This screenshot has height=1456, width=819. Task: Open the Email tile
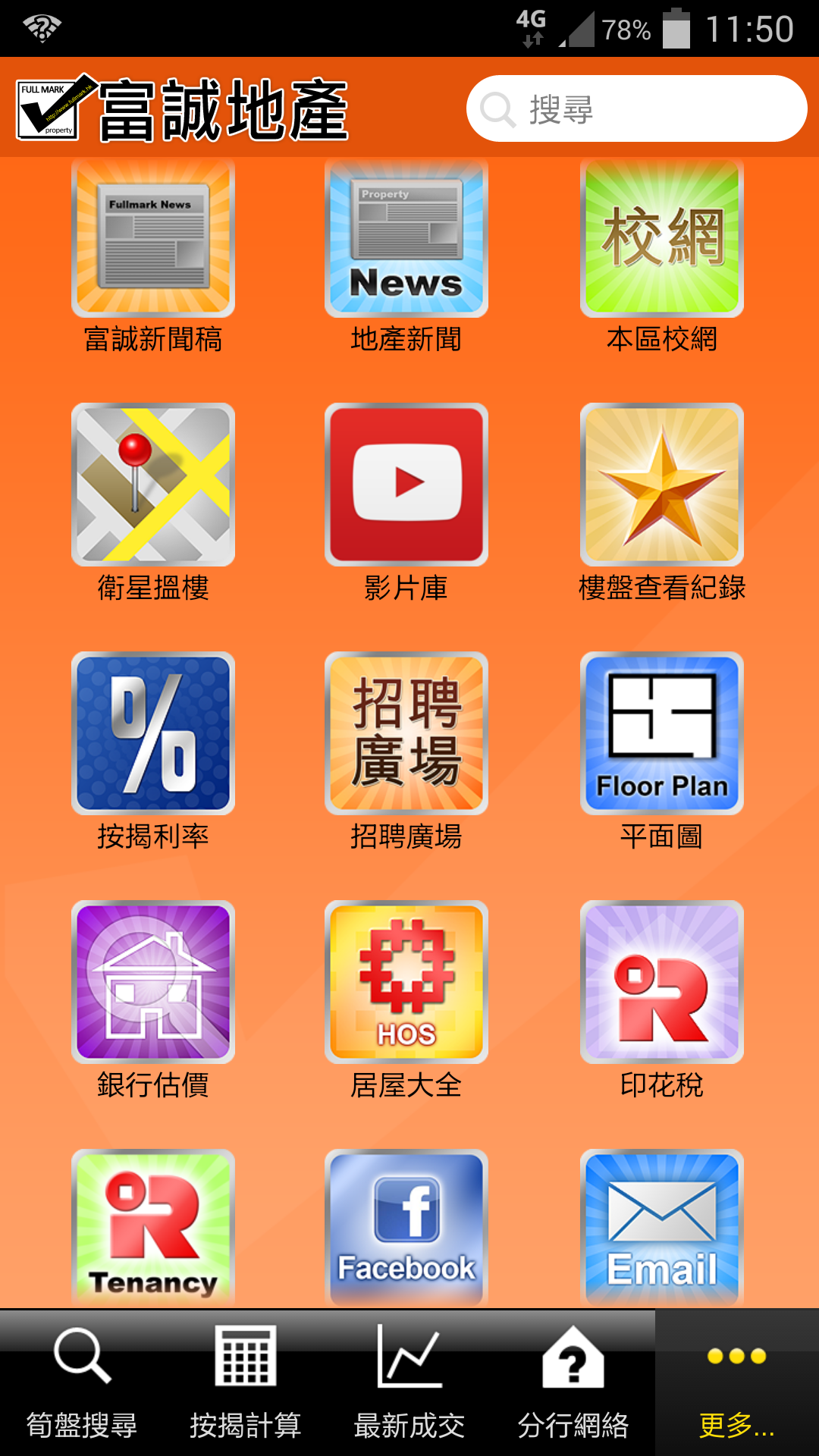pos(662,1228)
